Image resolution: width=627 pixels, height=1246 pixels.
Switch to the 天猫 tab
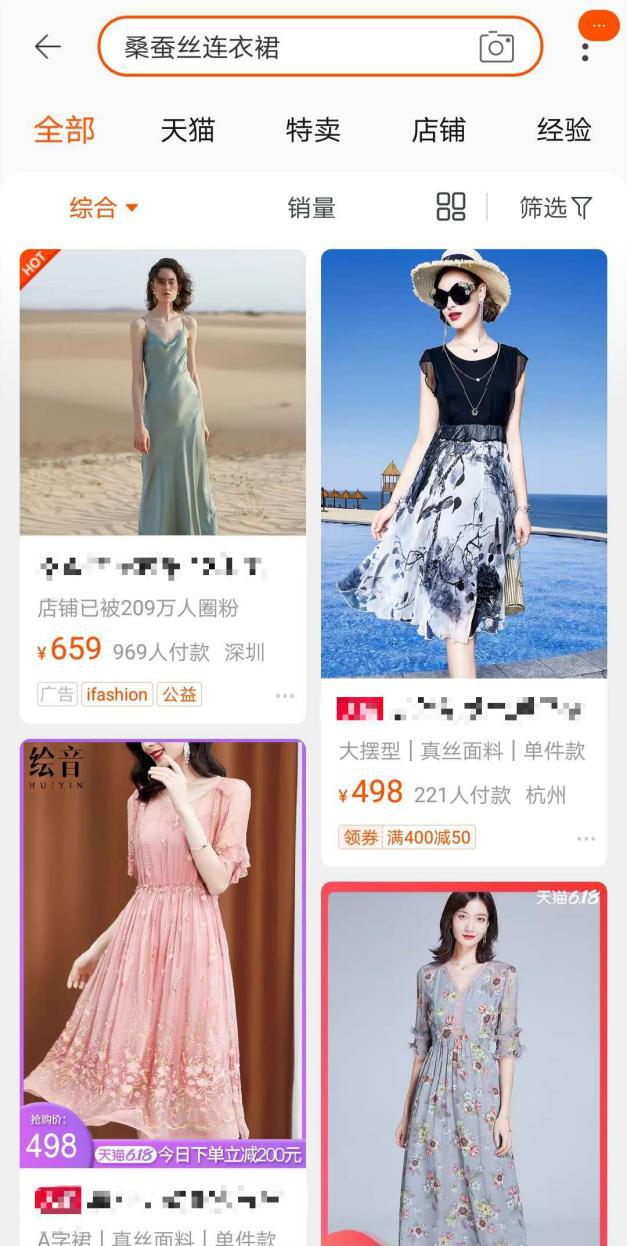[x=188, y=130]
